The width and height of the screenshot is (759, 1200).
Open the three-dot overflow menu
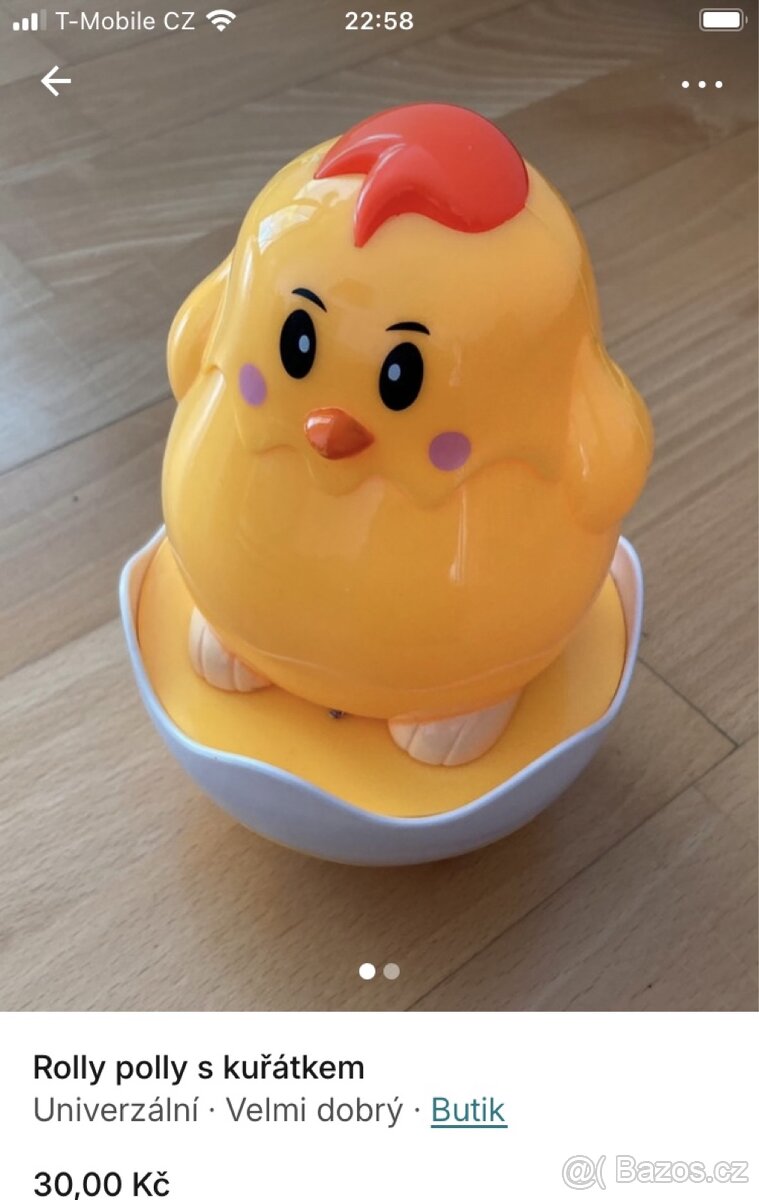pos(702,84)
